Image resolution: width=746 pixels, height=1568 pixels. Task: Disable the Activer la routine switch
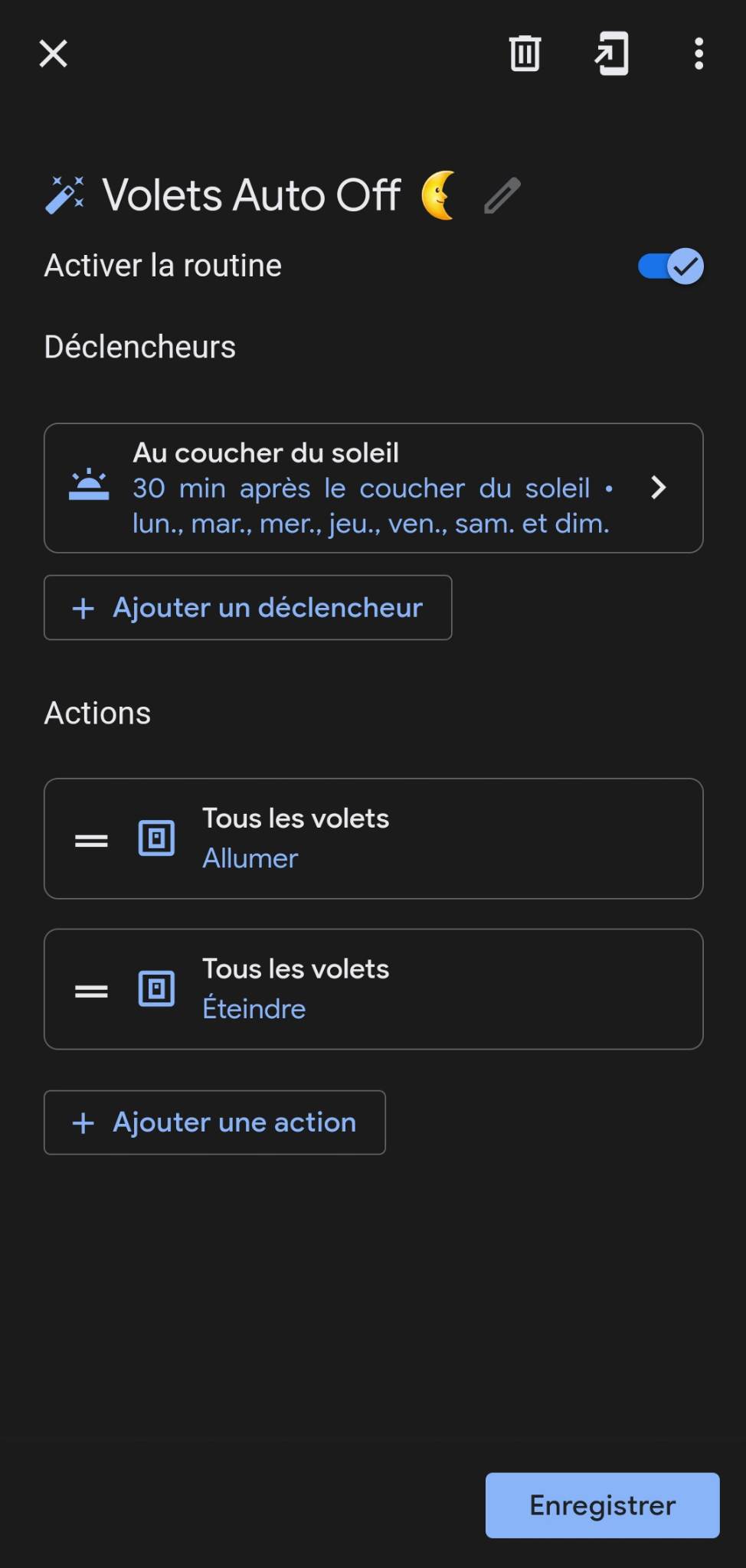coord(671,266)
